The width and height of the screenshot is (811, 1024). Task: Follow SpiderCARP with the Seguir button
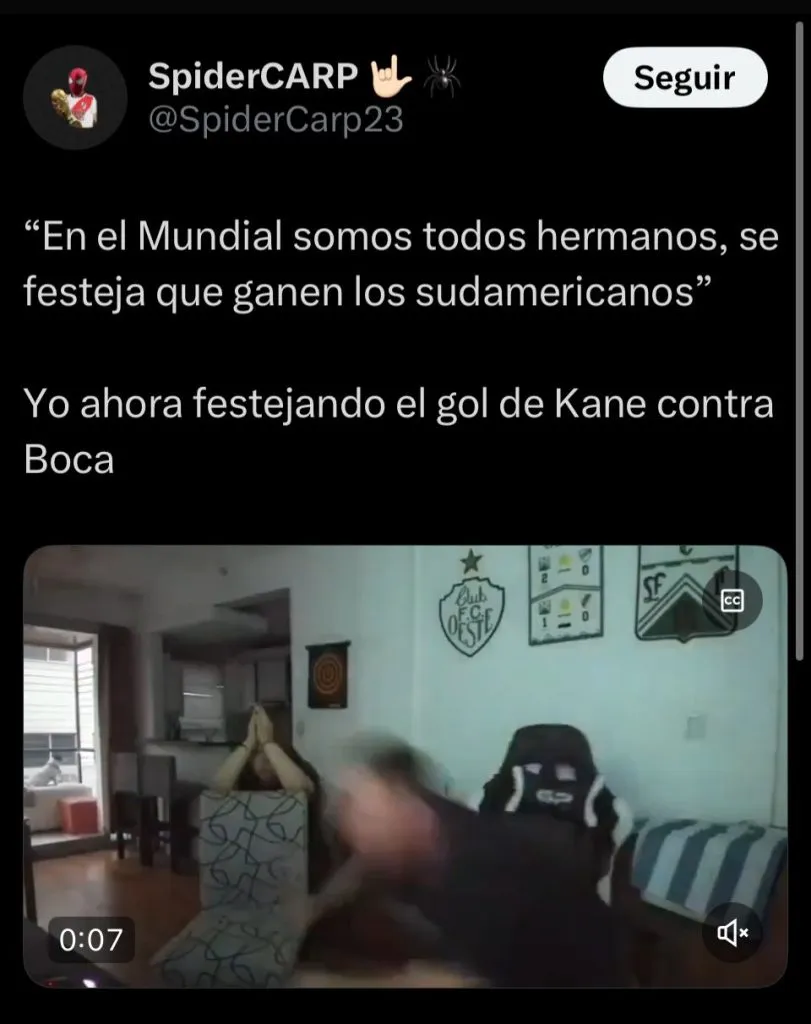[685, 78]
